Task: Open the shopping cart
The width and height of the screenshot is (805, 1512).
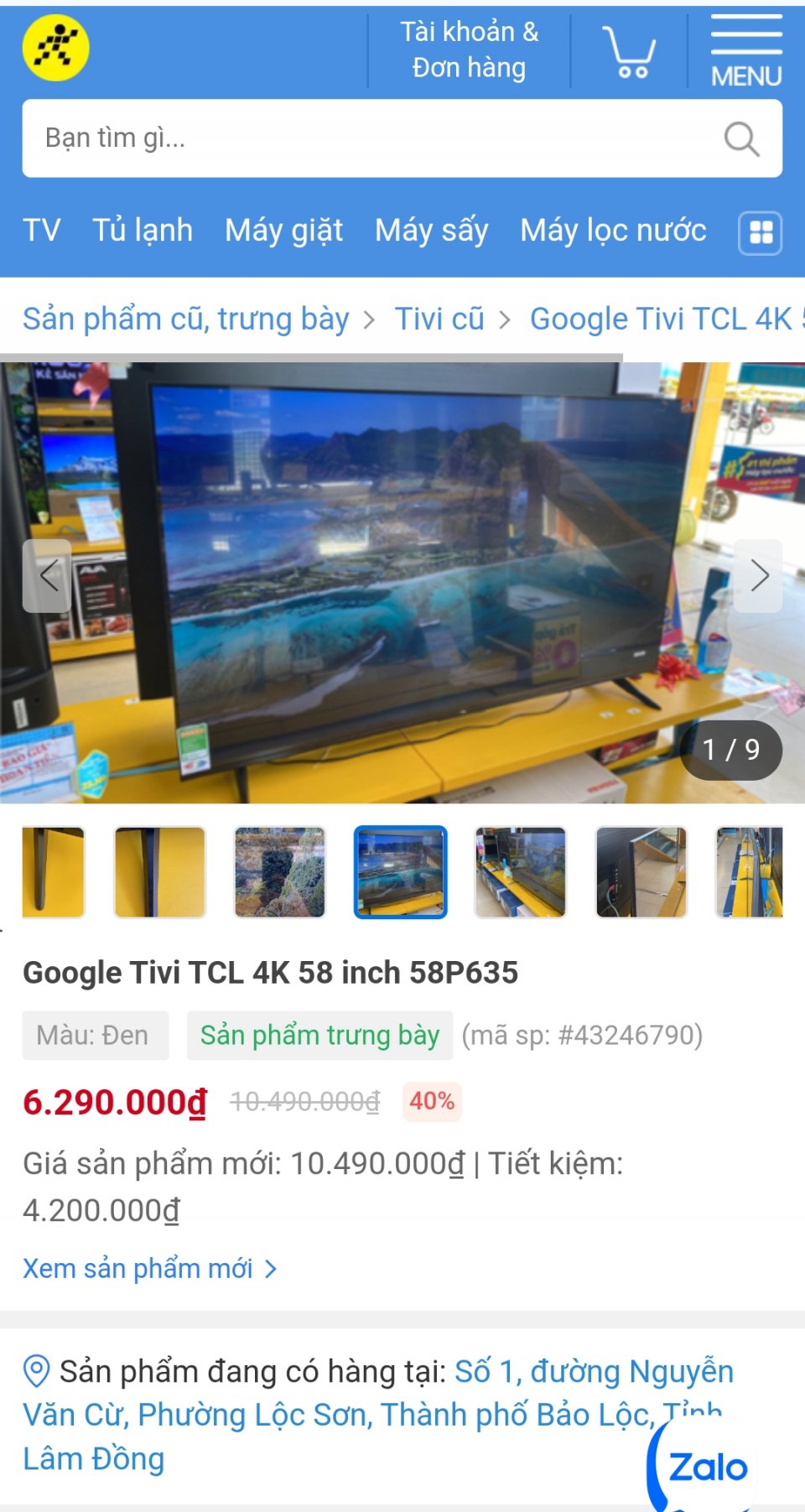Action: (629, 51)
